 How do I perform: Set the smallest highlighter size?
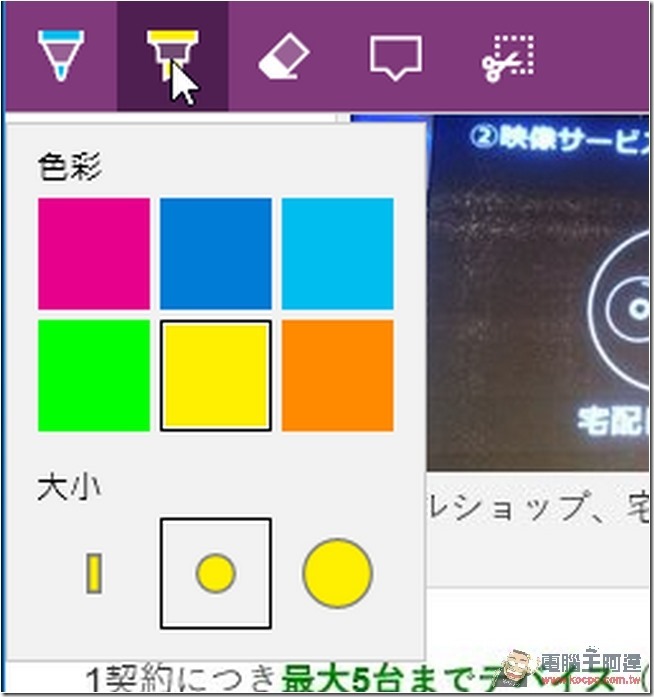coord(94,573)
